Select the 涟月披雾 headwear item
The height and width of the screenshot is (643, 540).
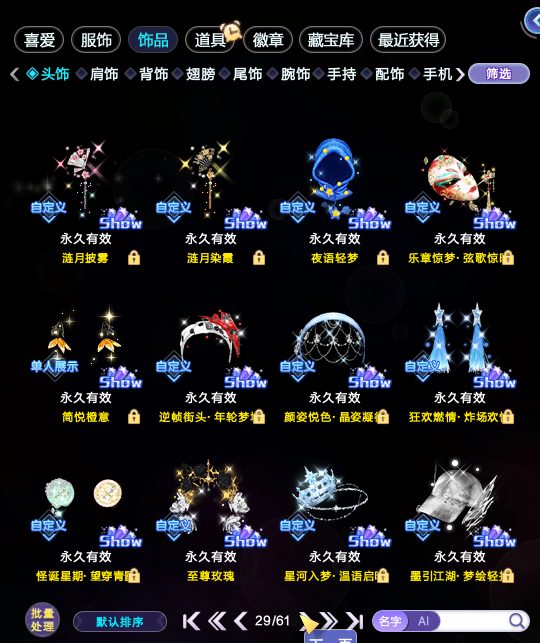(85, 203)
